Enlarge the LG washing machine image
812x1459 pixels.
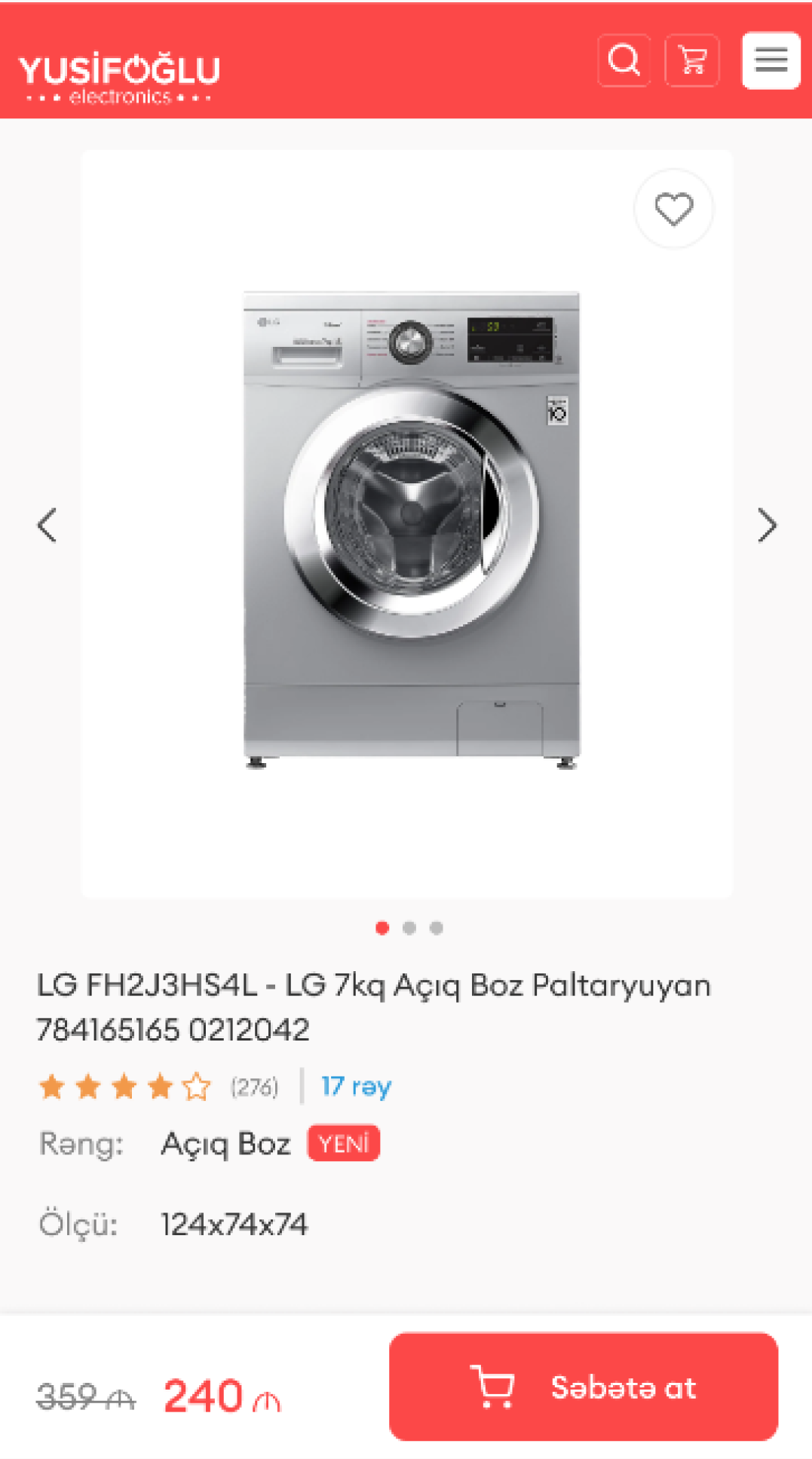coord(411,528)
